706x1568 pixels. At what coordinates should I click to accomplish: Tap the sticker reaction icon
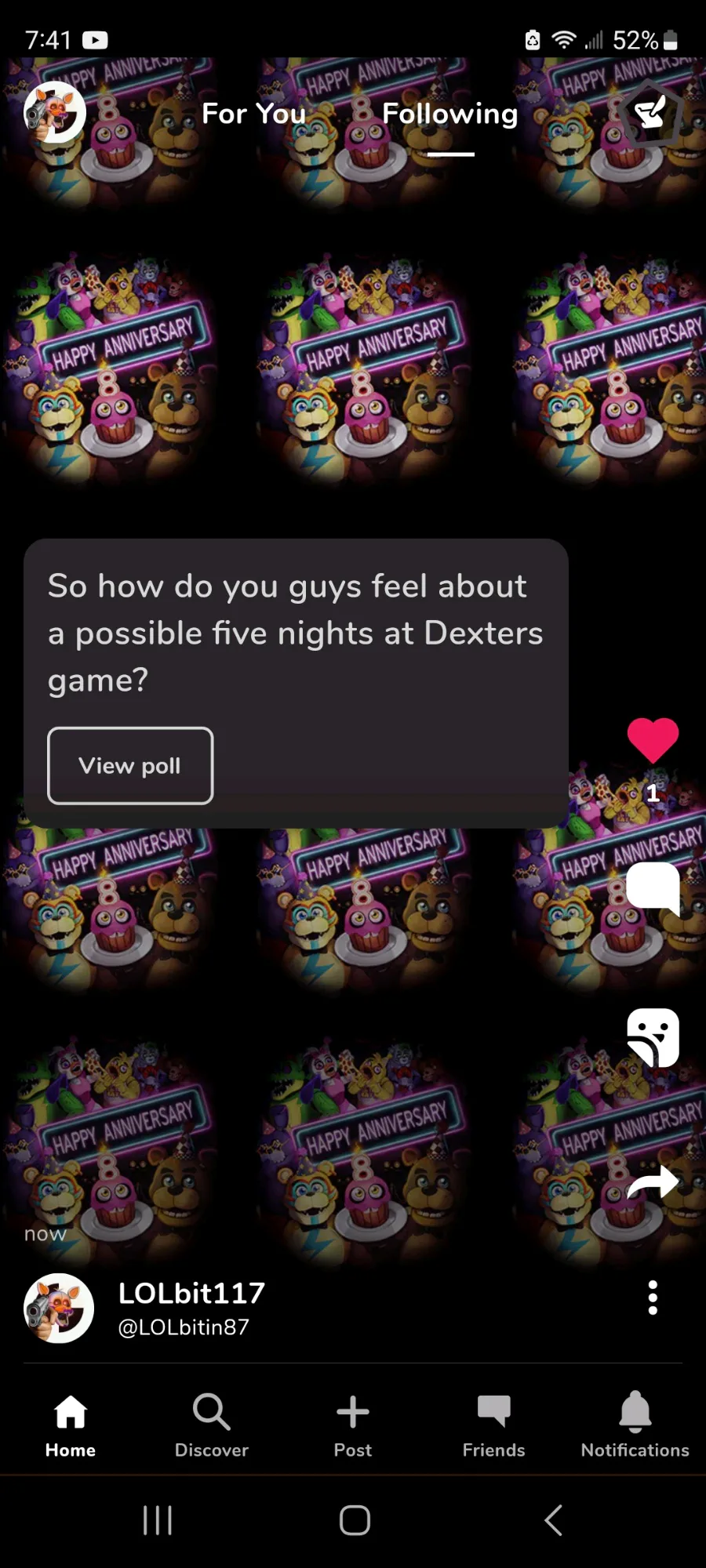pos(653,1037)
